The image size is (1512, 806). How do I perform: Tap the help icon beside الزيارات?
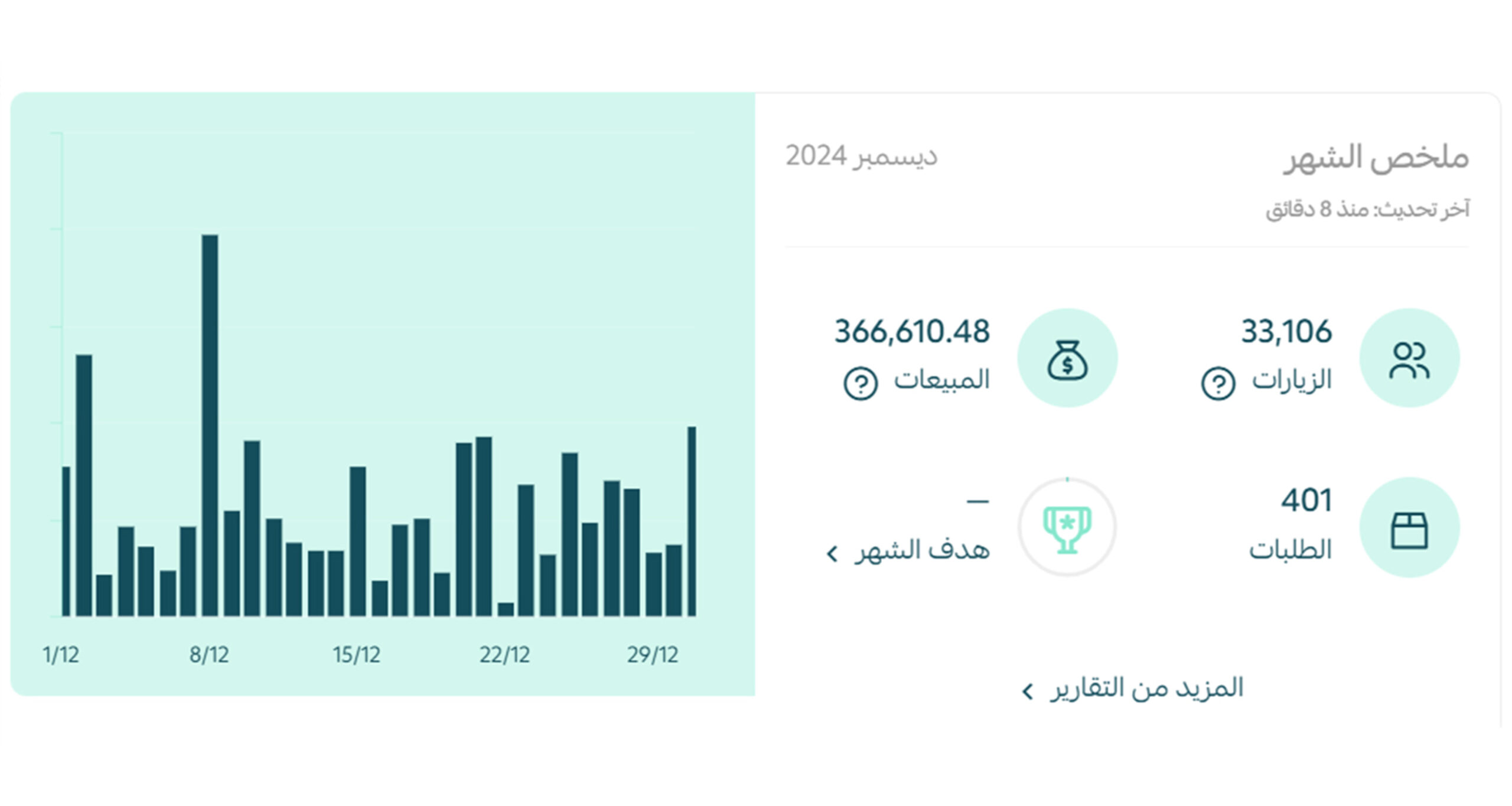click(x=1218, y=383)
